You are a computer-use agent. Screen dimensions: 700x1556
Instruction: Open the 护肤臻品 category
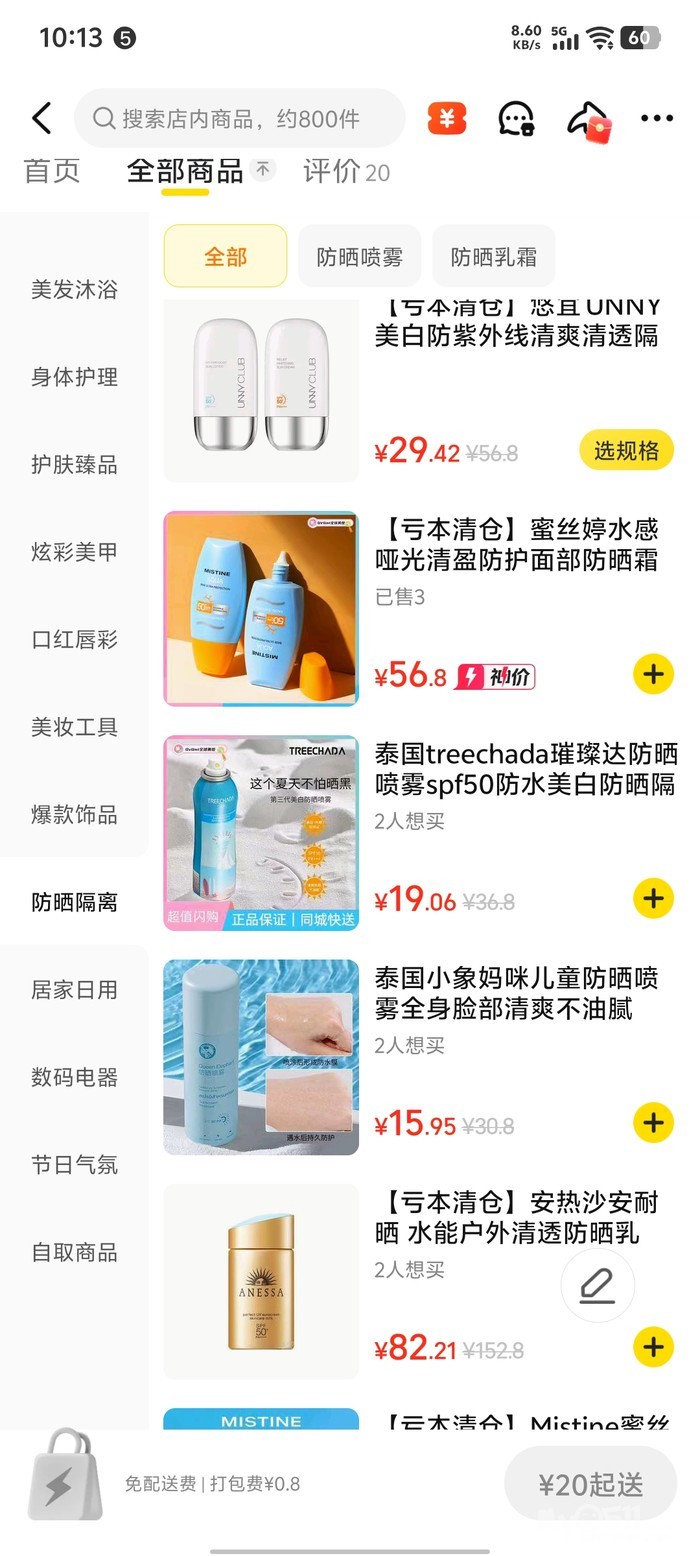[x=74, y=465]
